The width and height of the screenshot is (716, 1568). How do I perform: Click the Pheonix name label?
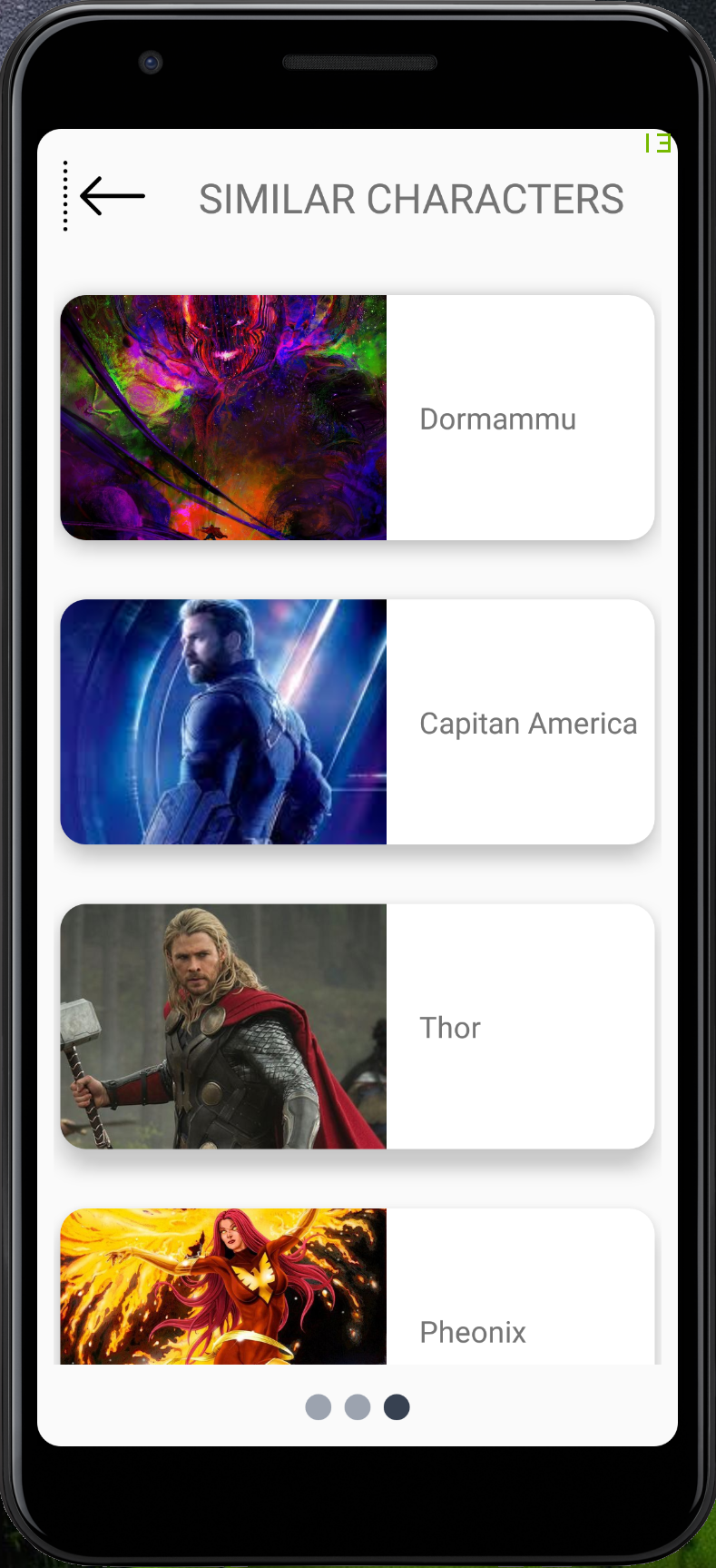pyautogui.click(x=472, y=1332)
